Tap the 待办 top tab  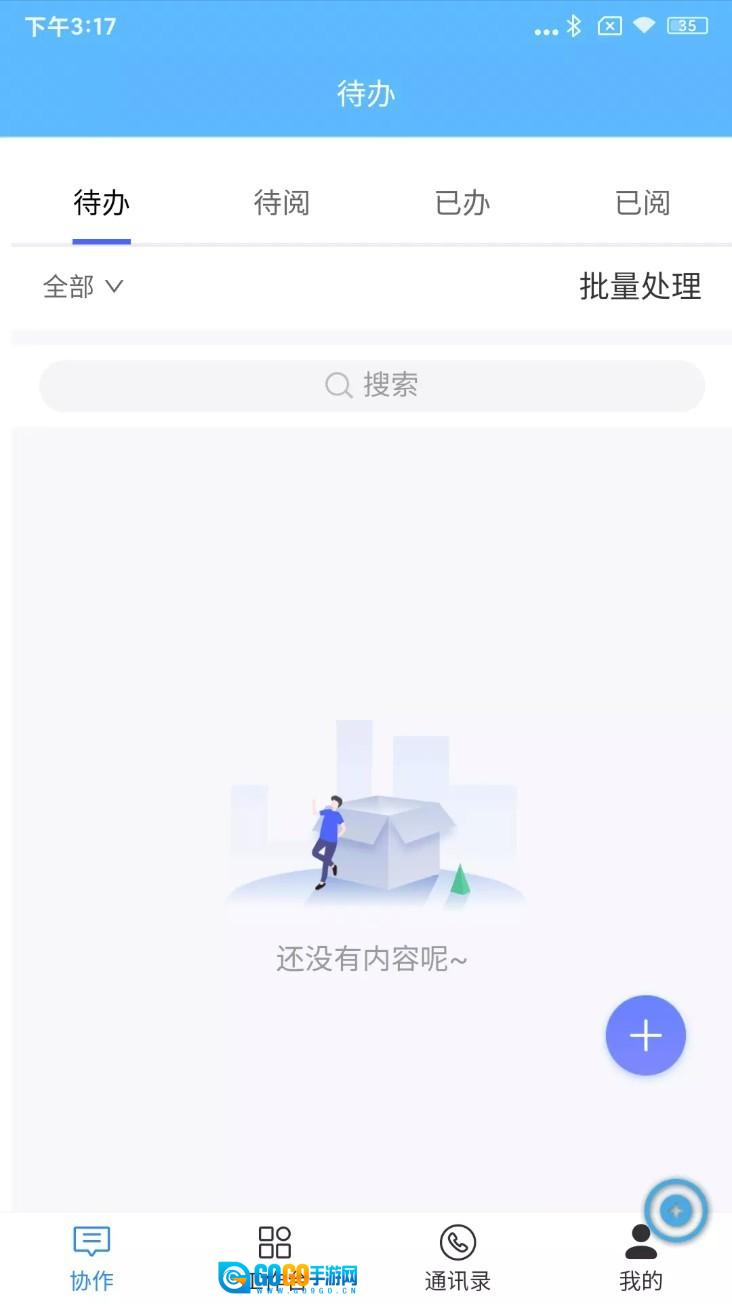click(102, 203)
